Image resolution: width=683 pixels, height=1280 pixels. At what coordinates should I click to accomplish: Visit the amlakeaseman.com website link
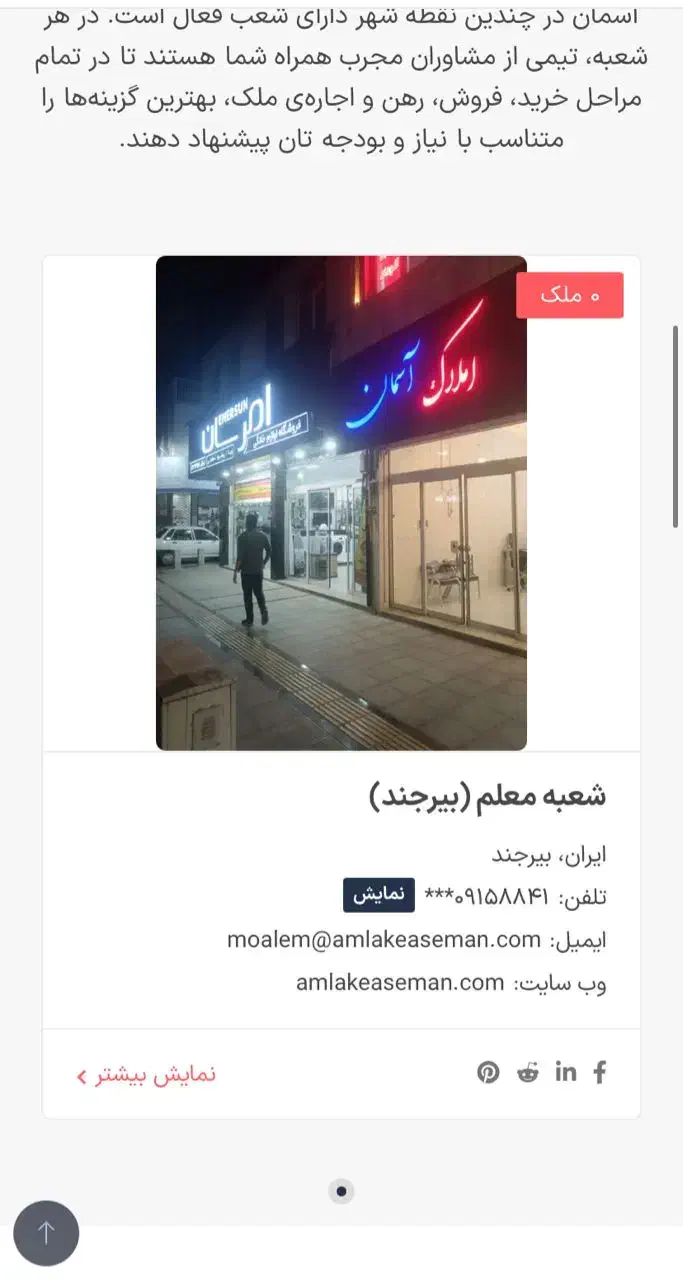[400, 983]
